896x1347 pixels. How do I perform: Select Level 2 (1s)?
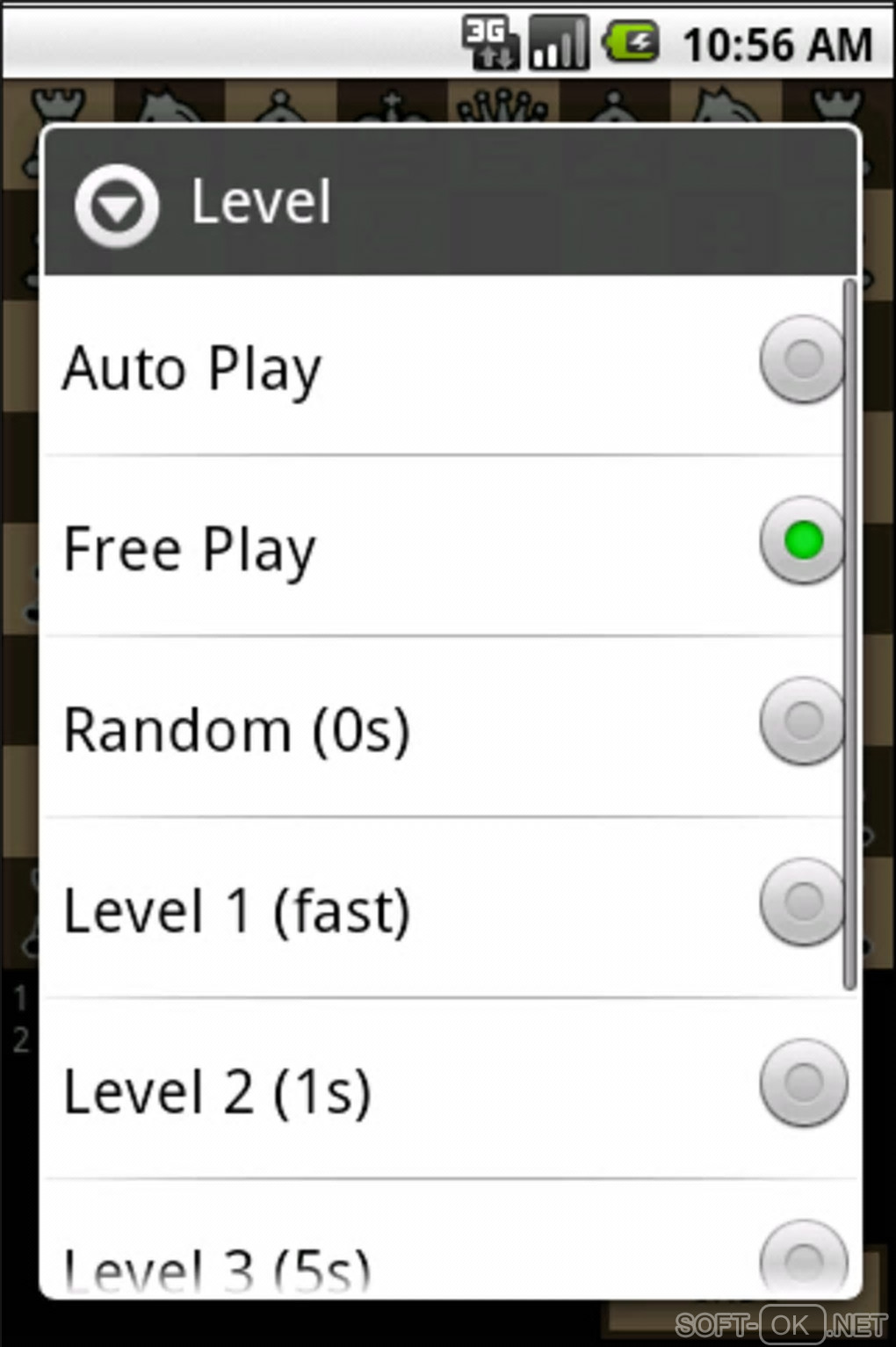pyautogui.click(x=448, y=1090)
